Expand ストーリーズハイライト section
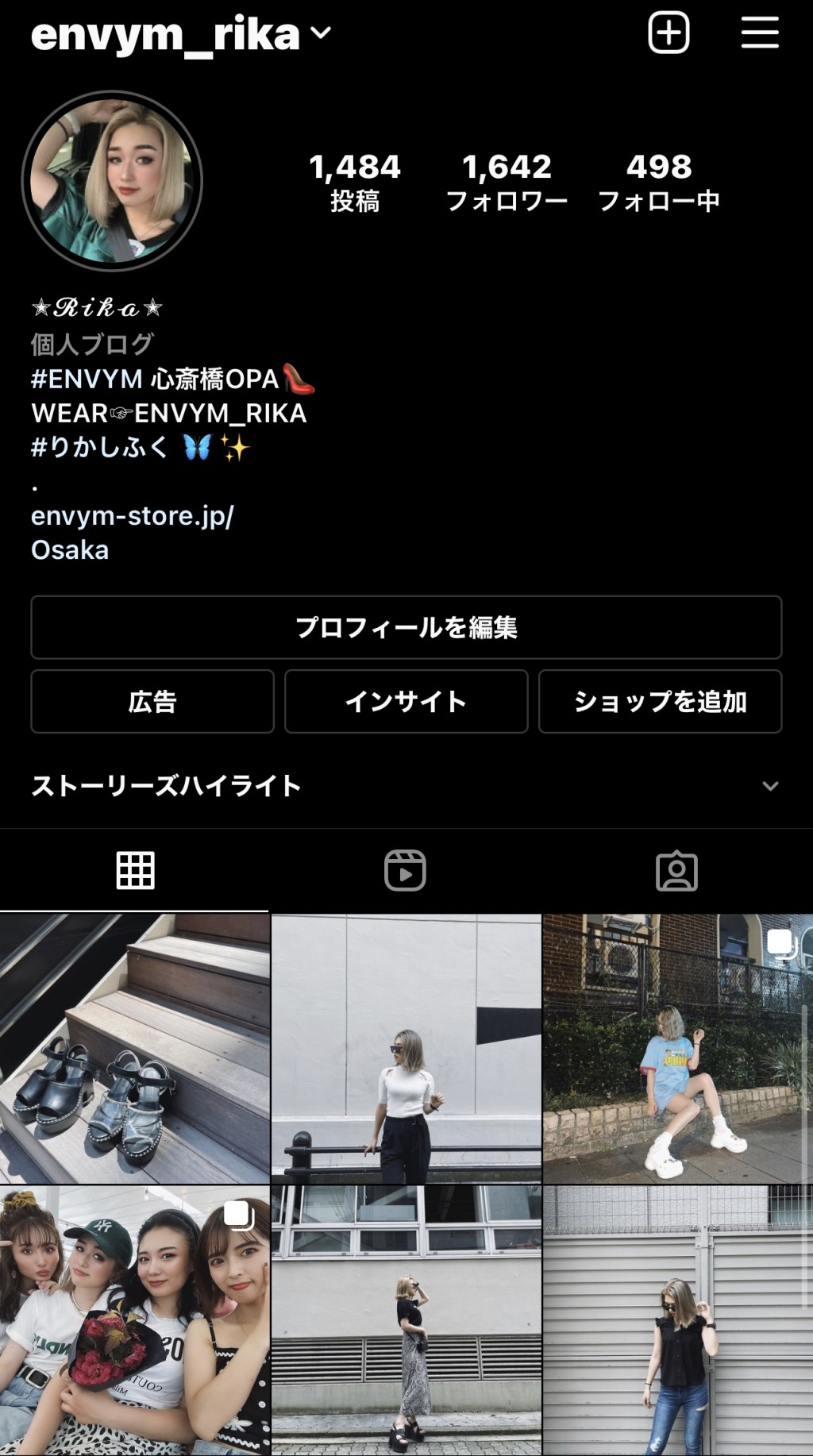This screenshot has height=1456, width=813. (x=769, y=786)
